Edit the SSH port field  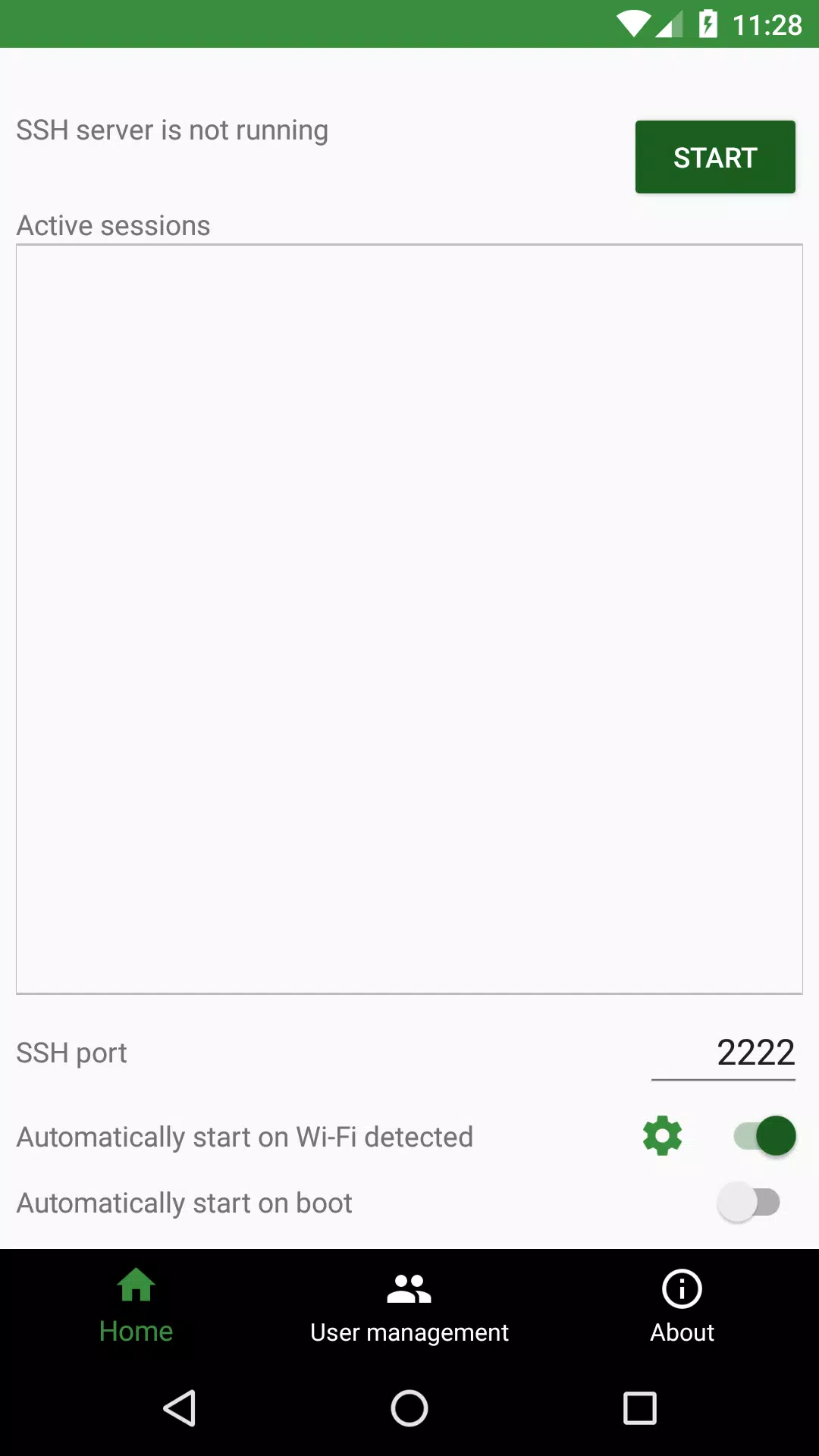723,1053
